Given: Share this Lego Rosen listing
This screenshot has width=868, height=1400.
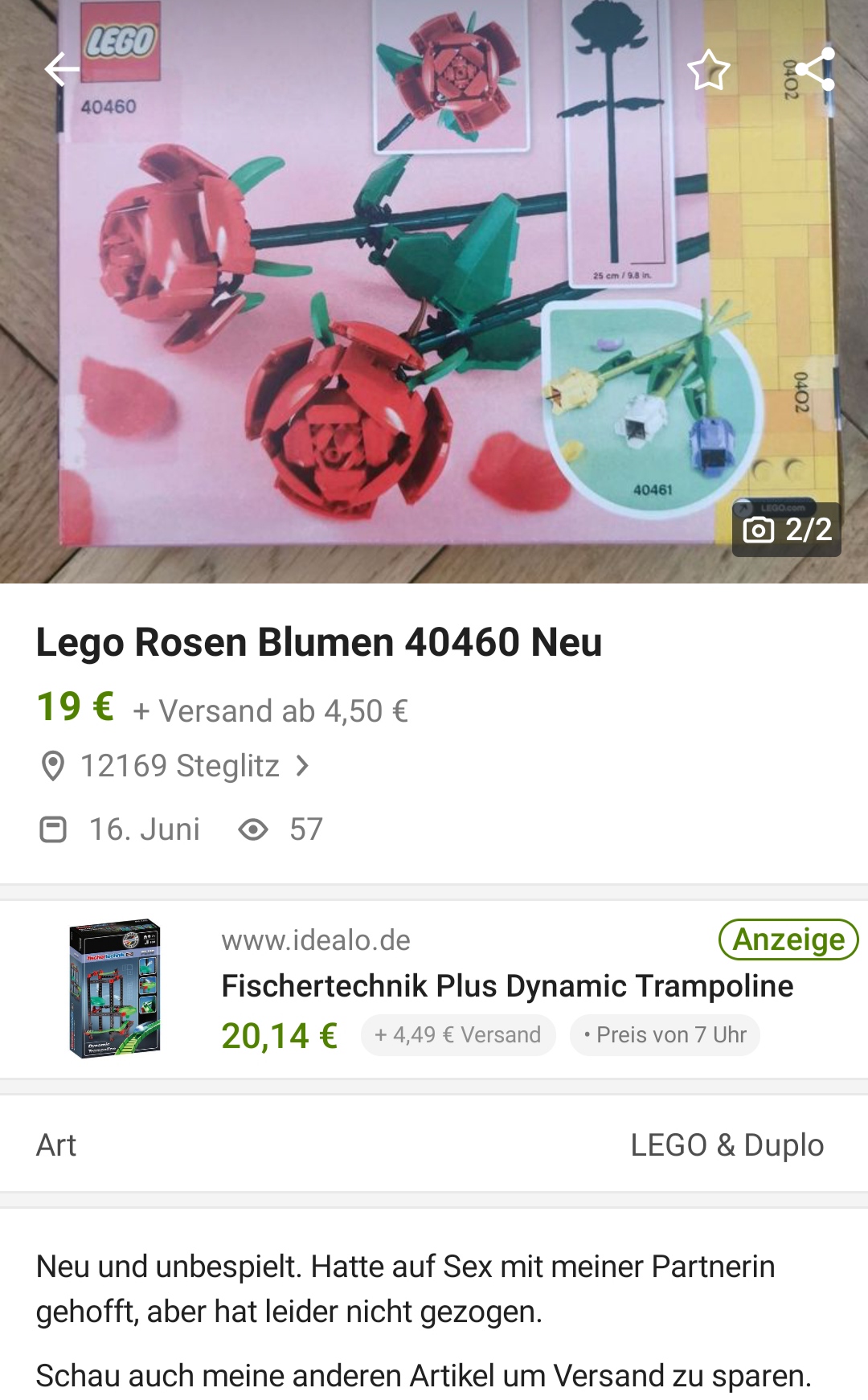Looking at the screenshot, I should coord(814,70).
